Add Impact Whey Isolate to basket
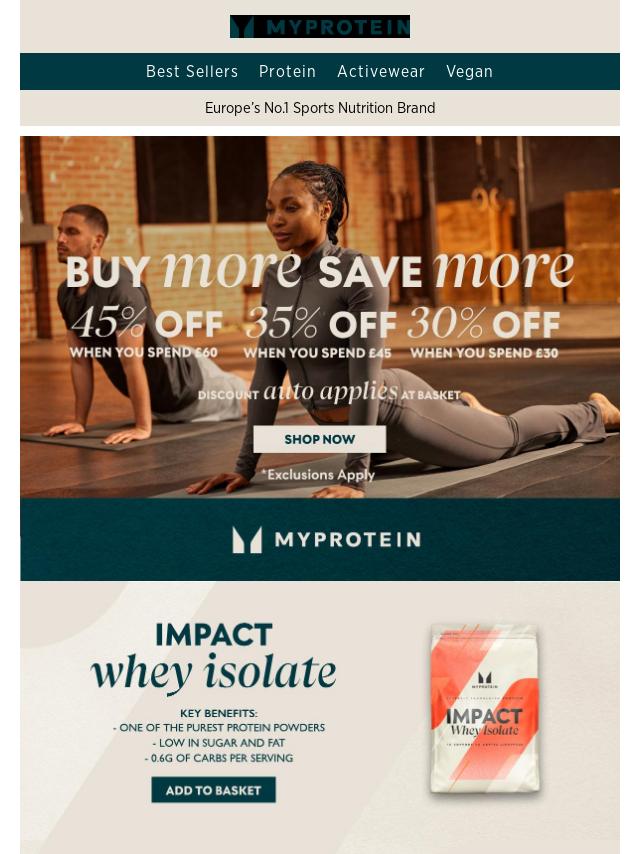The height and width of the screenshot is (854, 640). tap(213, 790)
